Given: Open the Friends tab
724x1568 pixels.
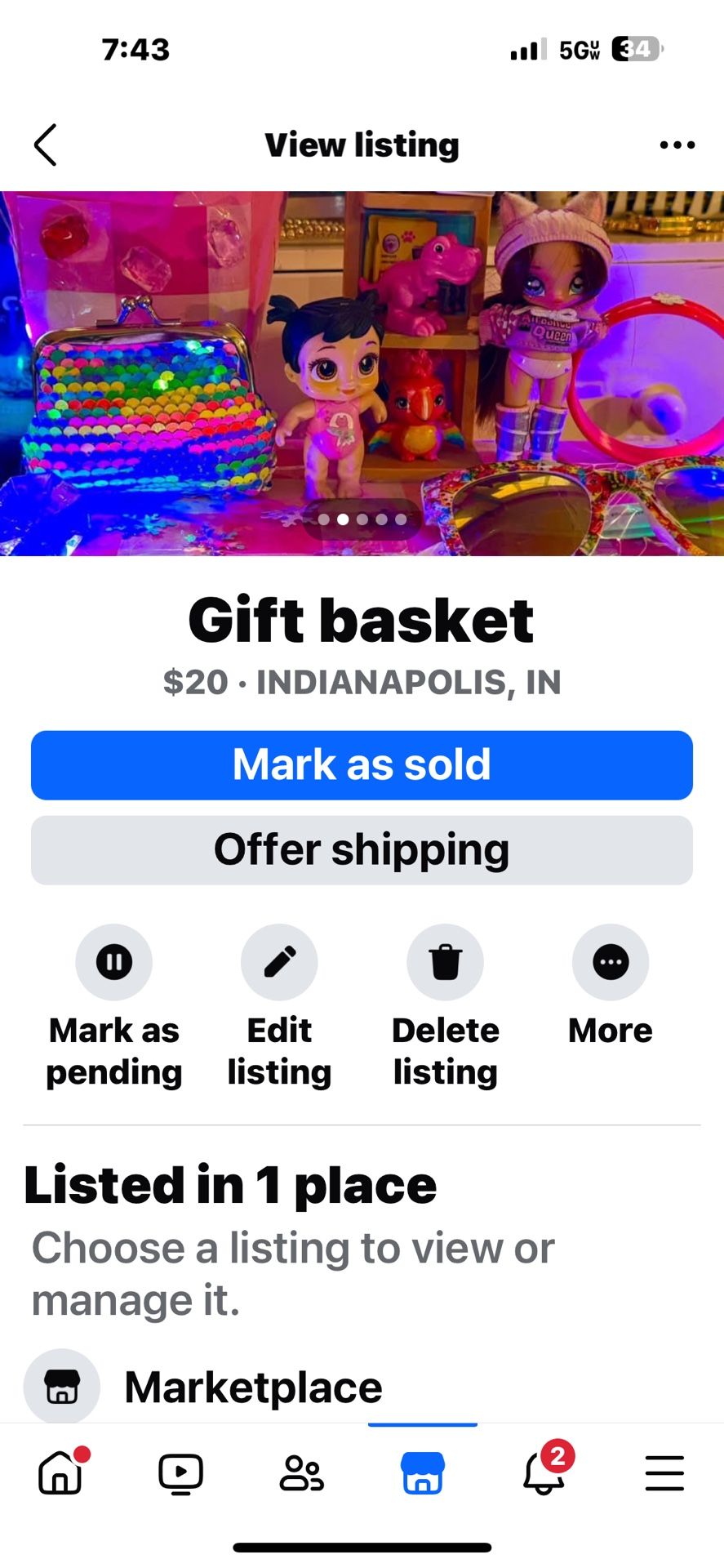Looking at the screenshot, I should point(301,1473).
